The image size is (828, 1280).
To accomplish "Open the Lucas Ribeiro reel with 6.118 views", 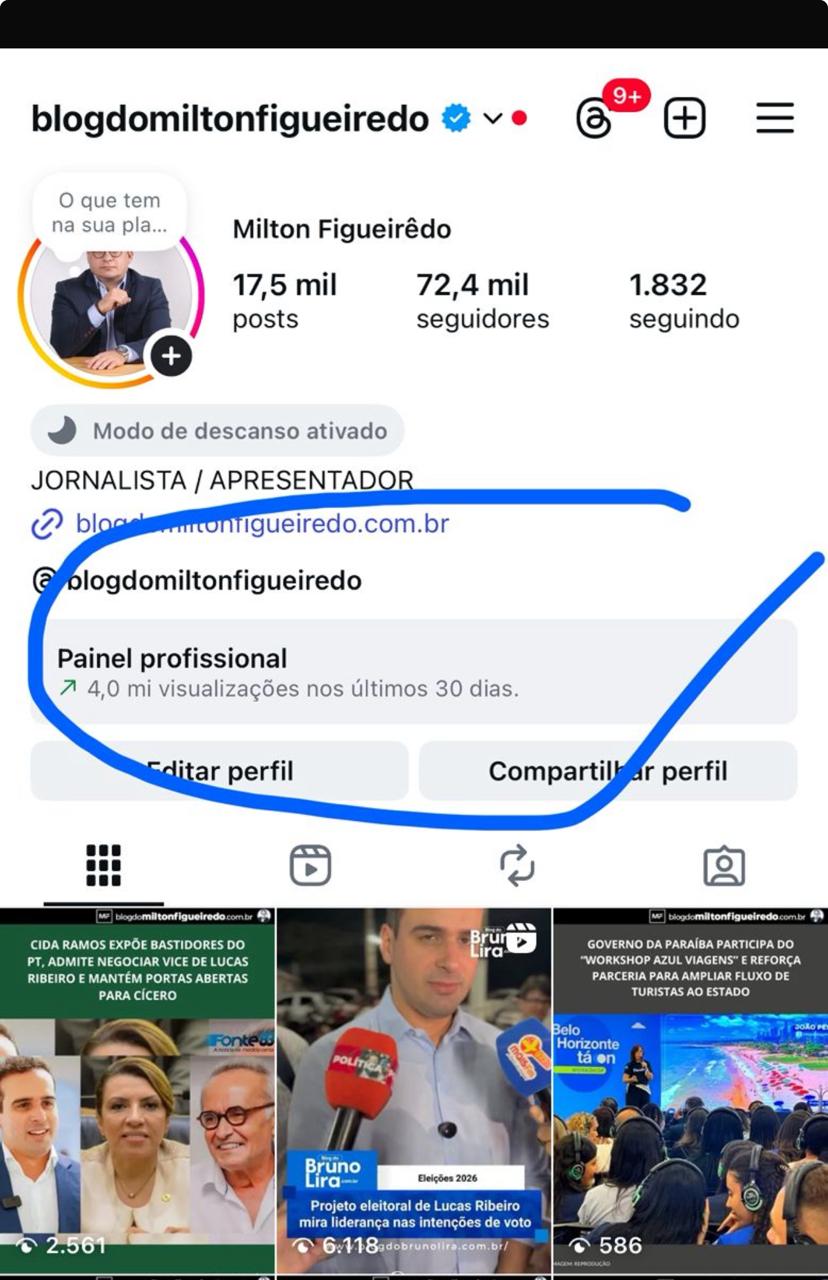I will pyautogui.click(x=414, y=1090).
